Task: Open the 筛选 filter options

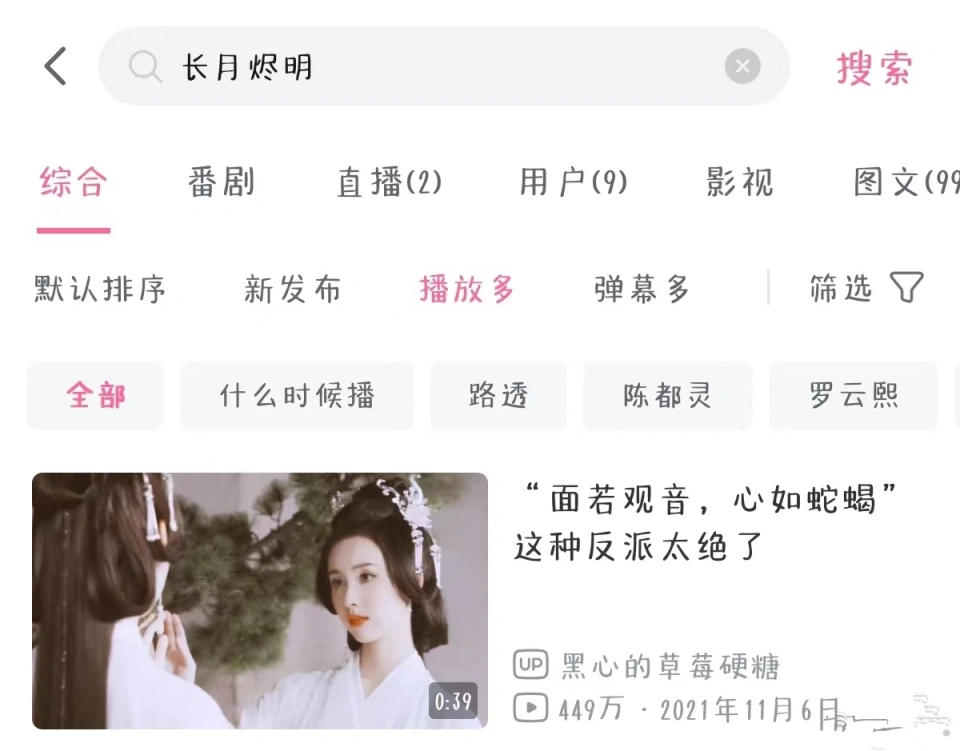Action: point(865,289)
